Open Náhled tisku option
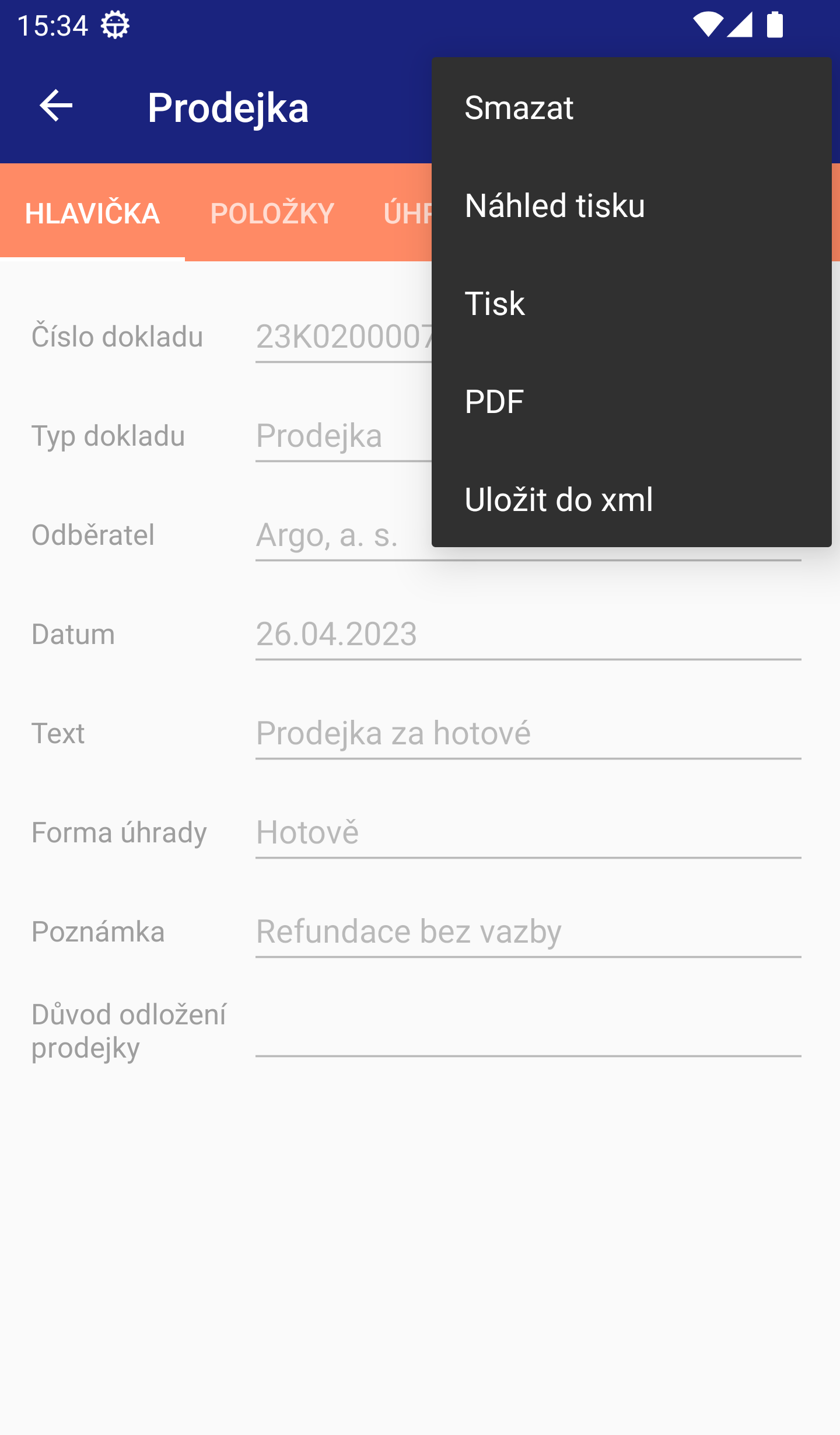This screenshot has width=840, height=1435. [x=631, y=205]
